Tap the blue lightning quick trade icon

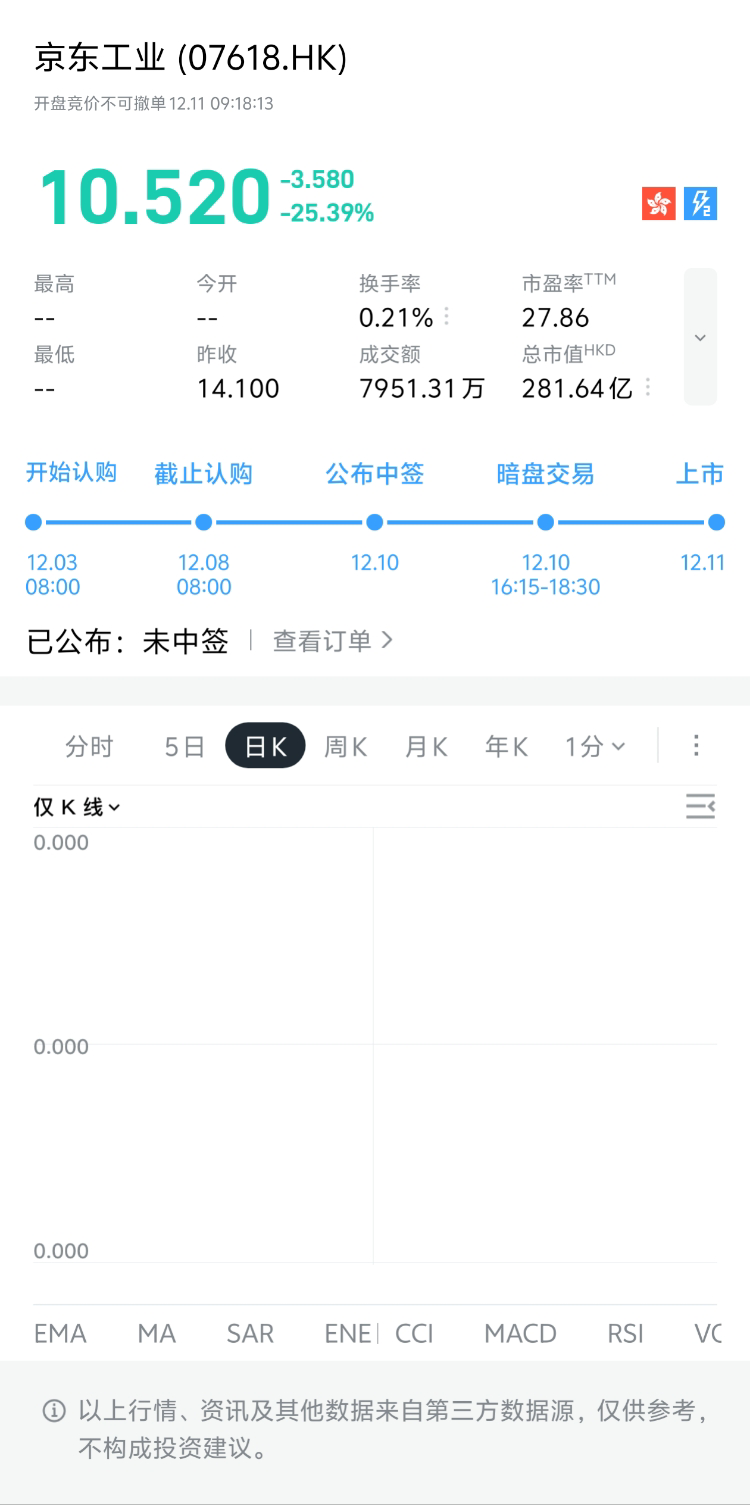pos(700,204)
